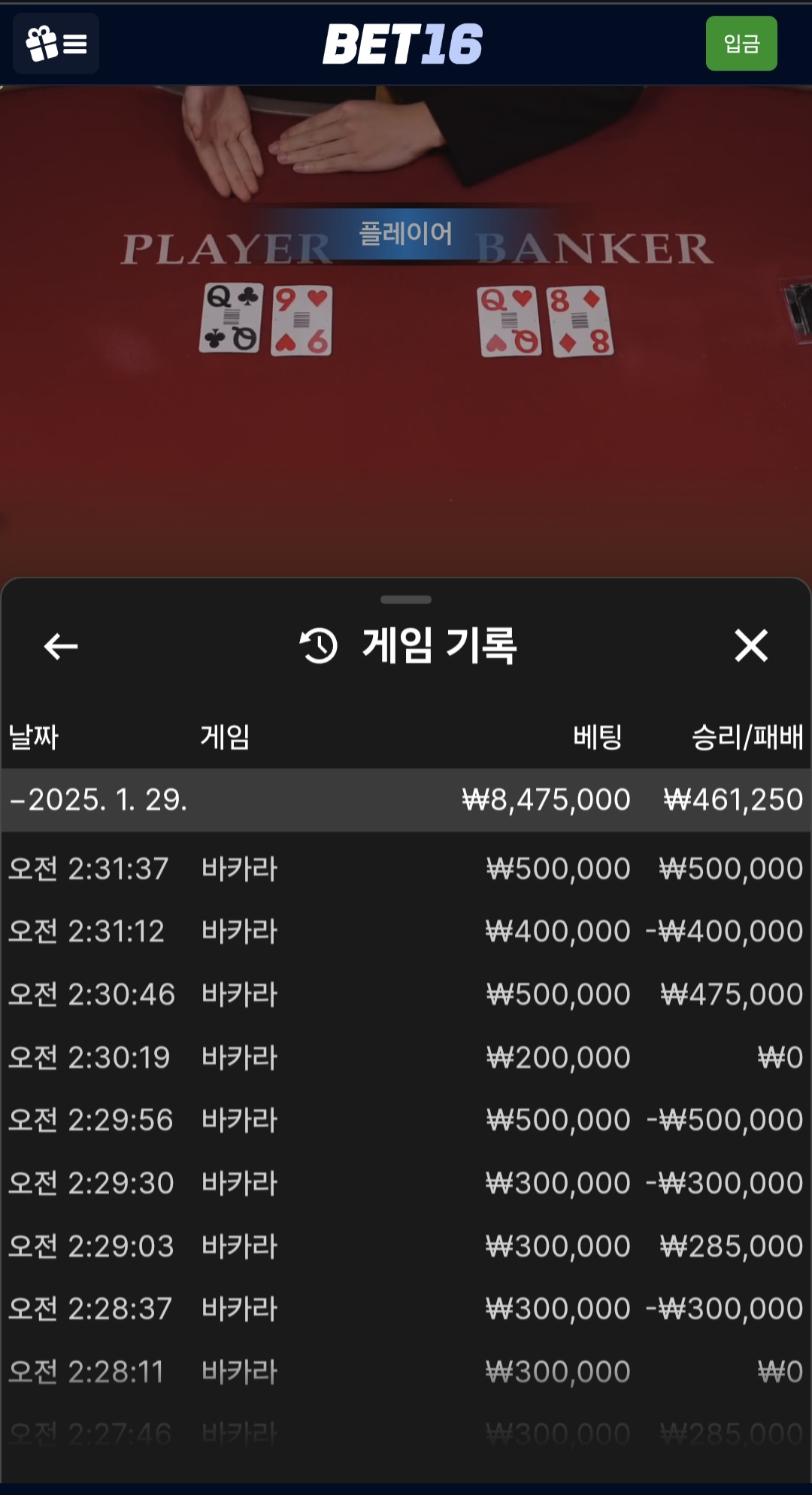Select the 오전 2:28:37 바카라 record
812x1495 pixels.
(406, 1309)
